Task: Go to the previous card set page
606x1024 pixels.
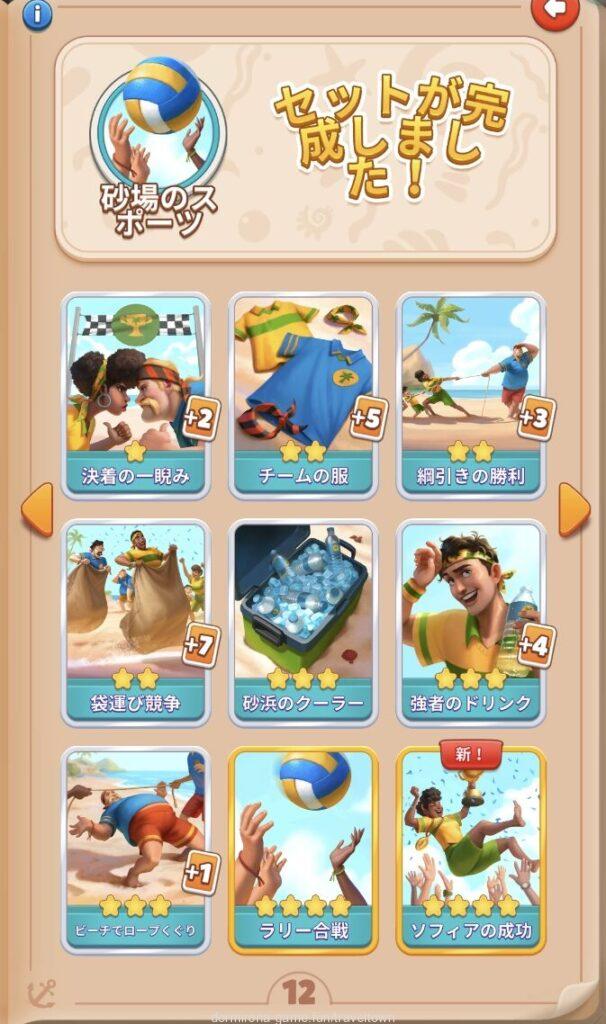Action: tap(36, 509)
